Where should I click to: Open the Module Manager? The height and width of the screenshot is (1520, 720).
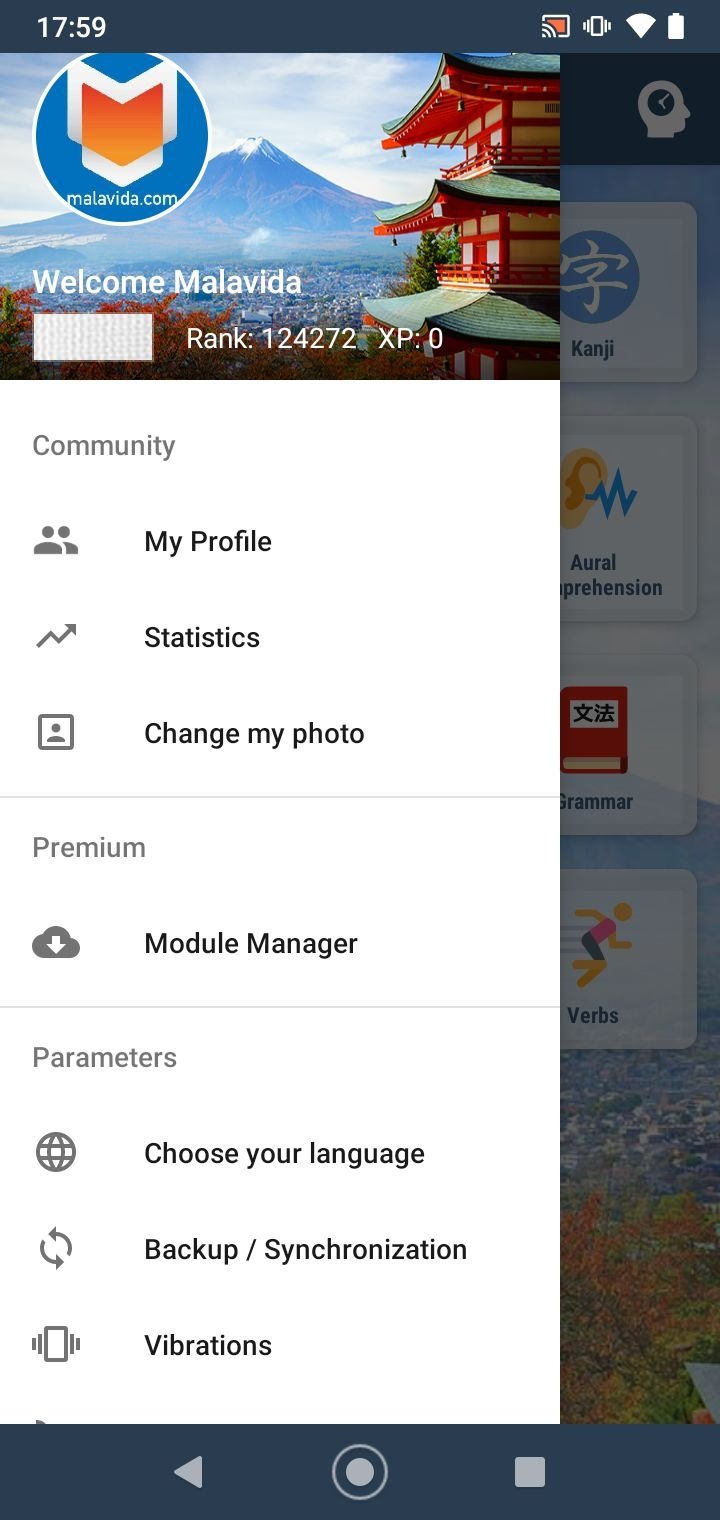tap(280, 943)
